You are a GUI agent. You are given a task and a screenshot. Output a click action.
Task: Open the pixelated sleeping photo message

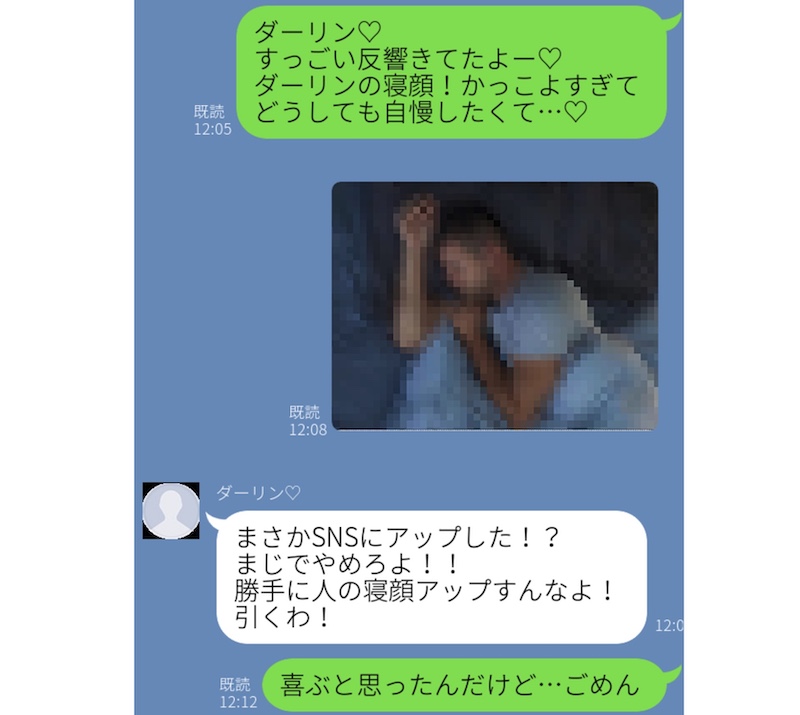pyautogui.click(x=494, y=306)
